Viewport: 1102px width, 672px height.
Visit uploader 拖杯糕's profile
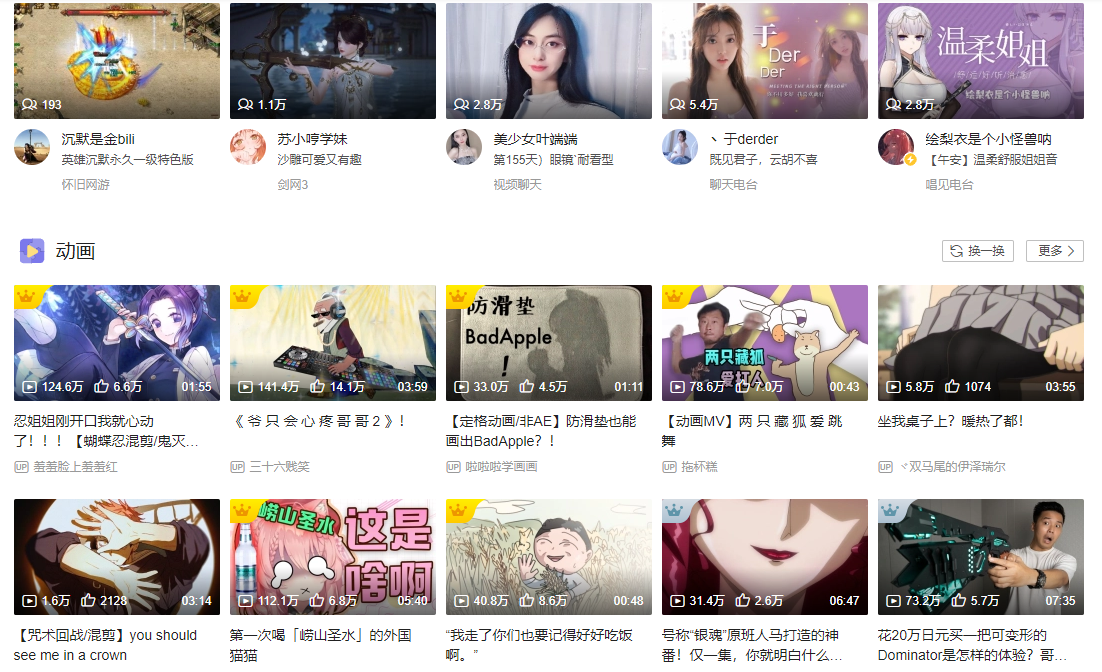699,467
